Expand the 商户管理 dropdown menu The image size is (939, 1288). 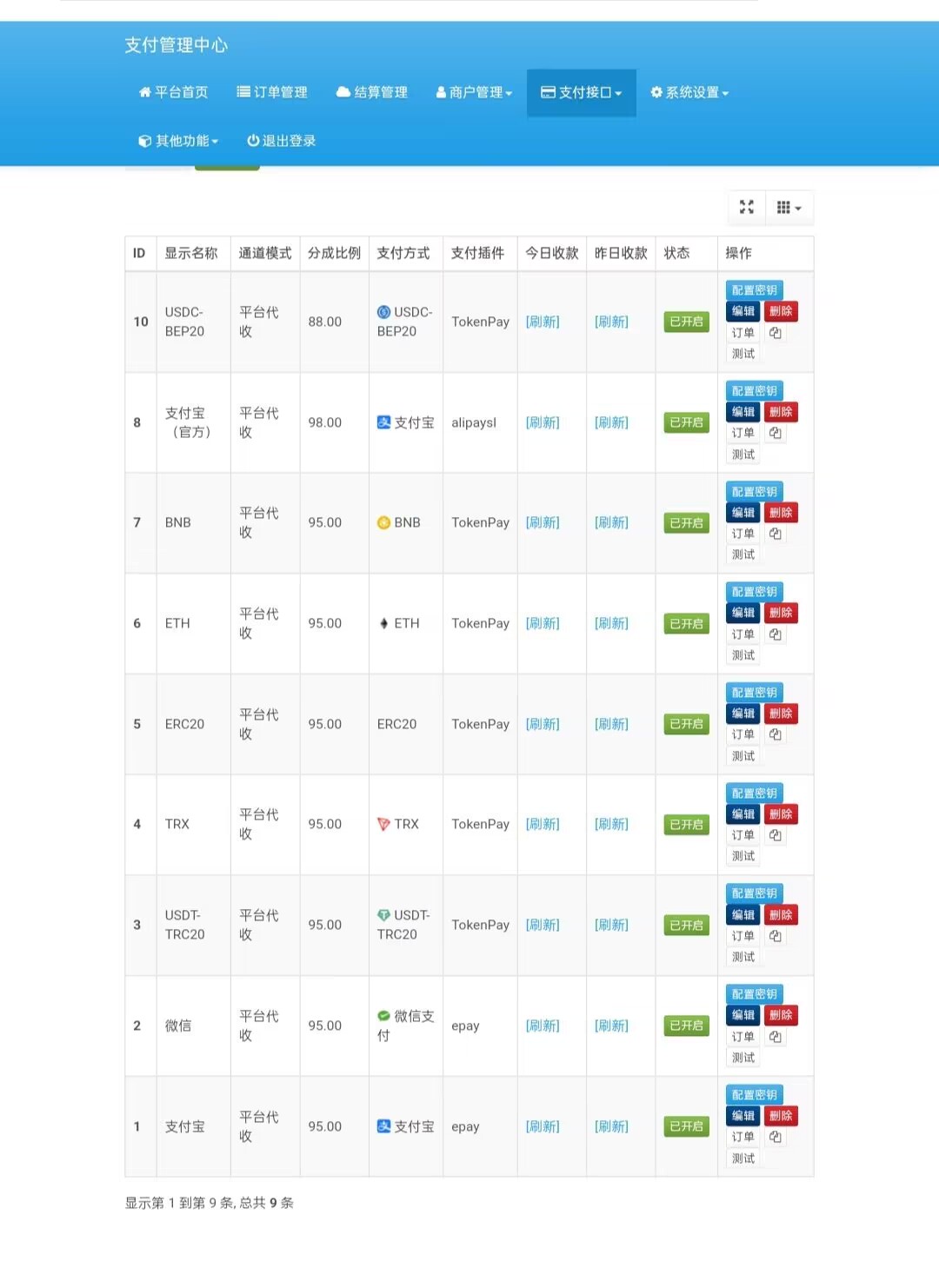pyautogui.click(x=474, y=92)
